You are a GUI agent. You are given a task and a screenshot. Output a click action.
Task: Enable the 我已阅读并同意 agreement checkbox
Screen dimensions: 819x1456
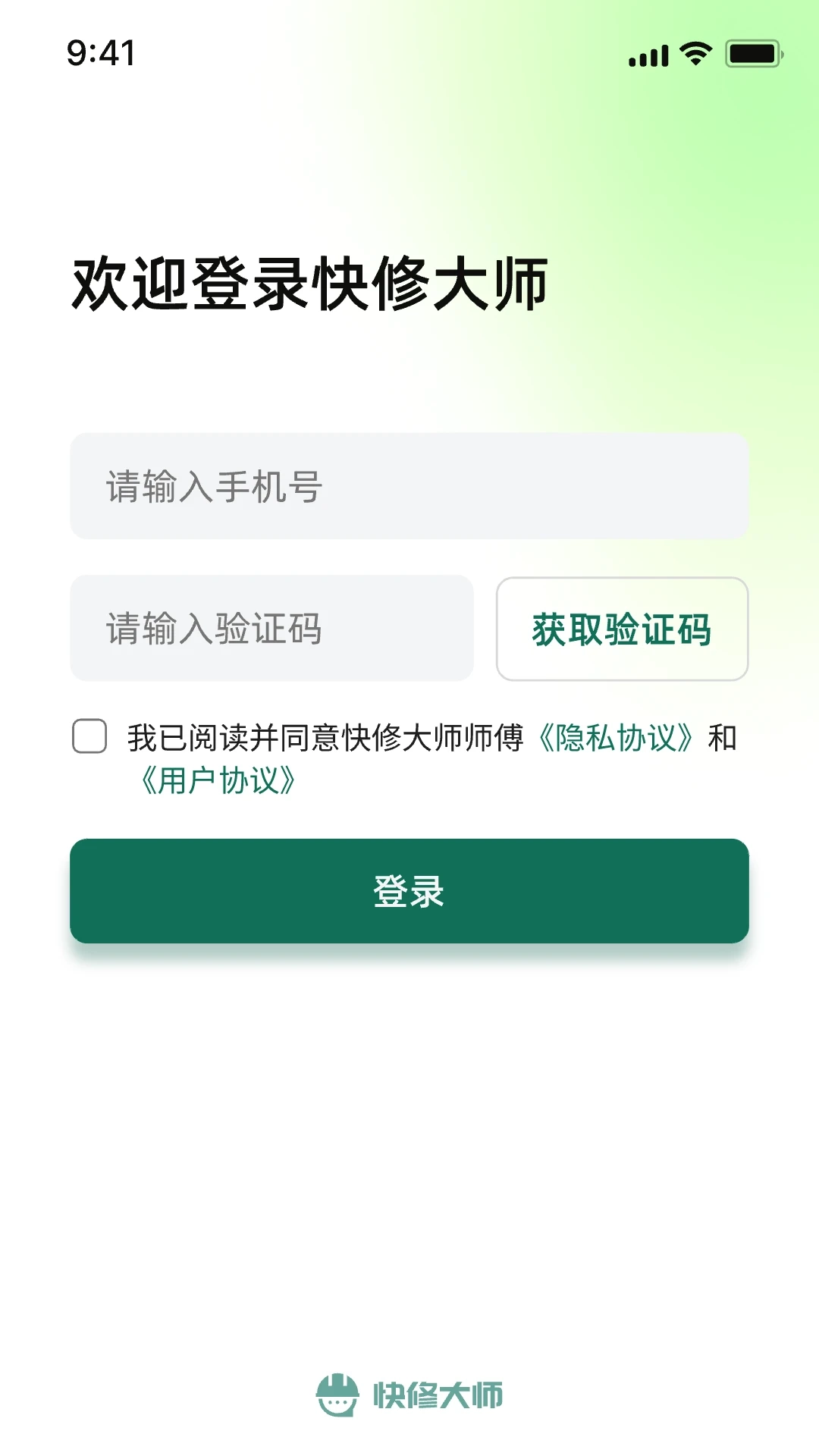coord(89,735)
